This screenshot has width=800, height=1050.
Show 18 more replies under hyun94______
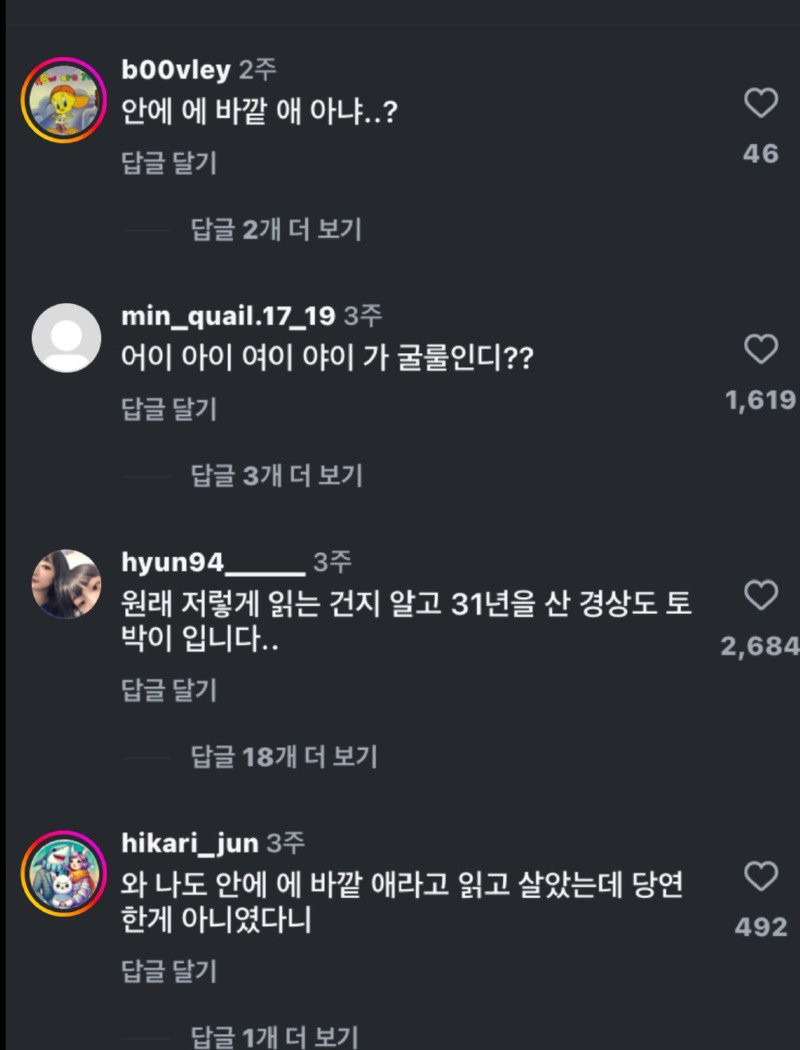coord(283,757)
